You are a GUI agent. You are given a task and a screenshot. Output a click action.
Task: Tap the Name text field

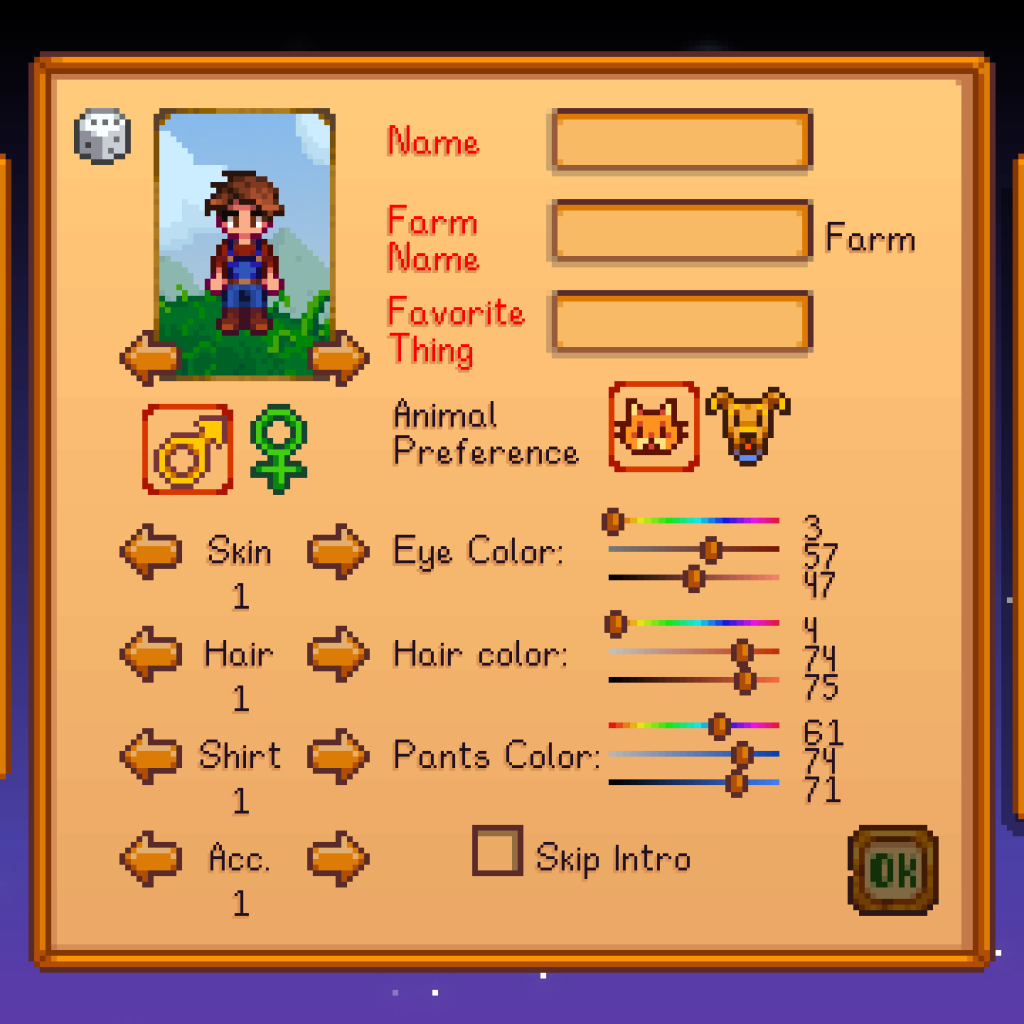pyautogui.click(x=680, y=141)
